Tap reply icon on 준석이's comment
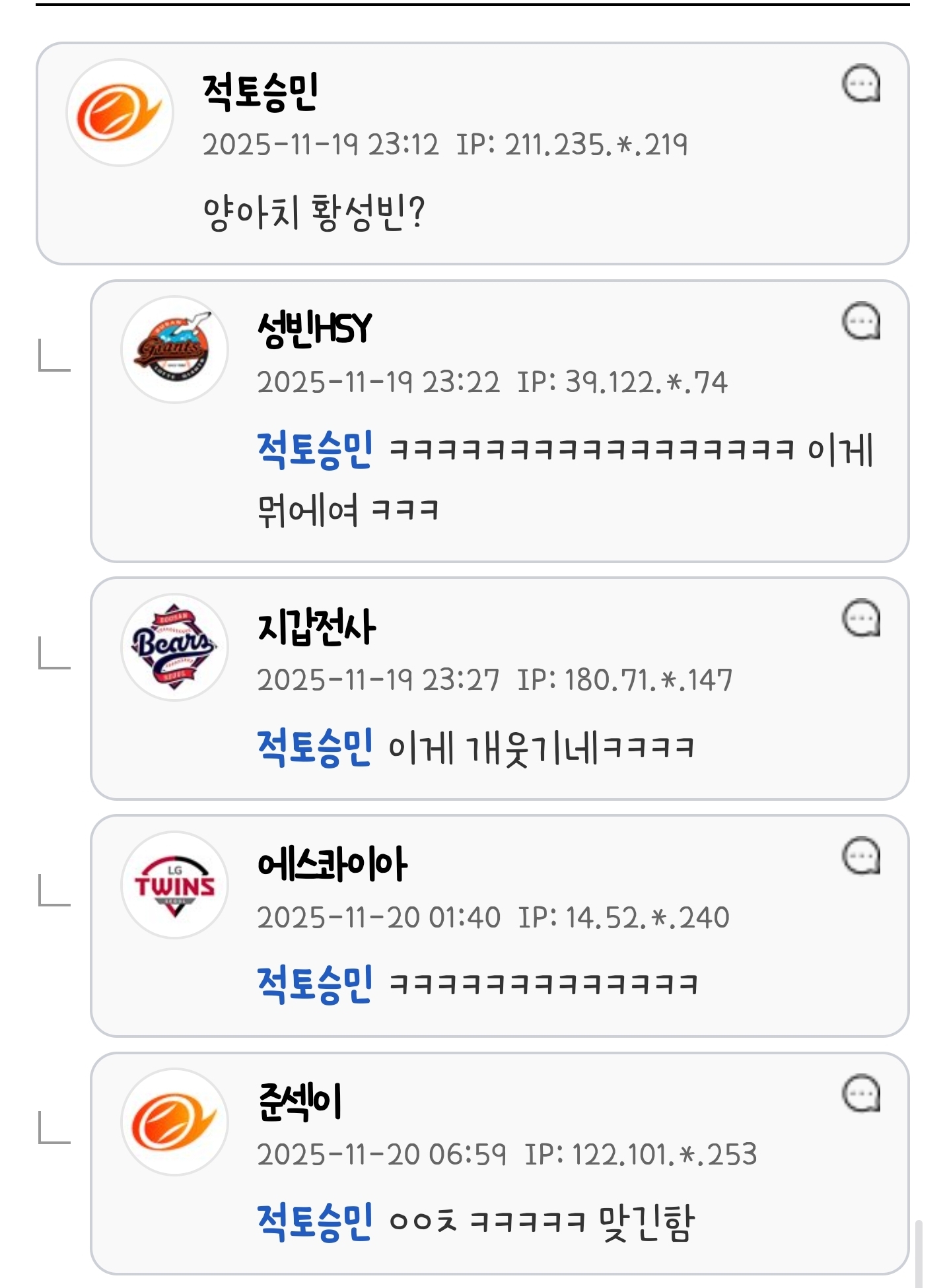The width and height of the screenshot is (945, 1288). 861,1094
